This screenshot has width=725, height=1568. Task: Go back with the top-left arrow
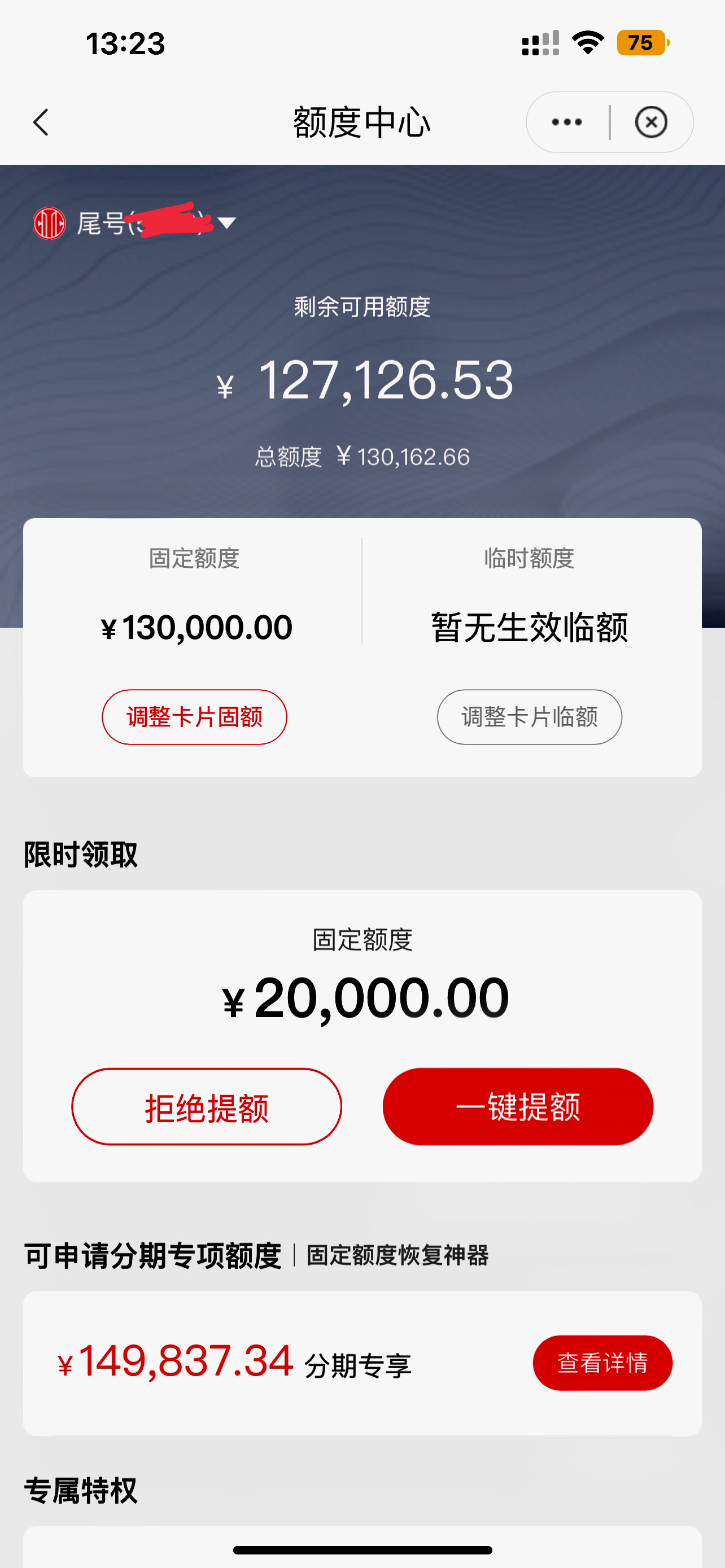coord(41,122)
